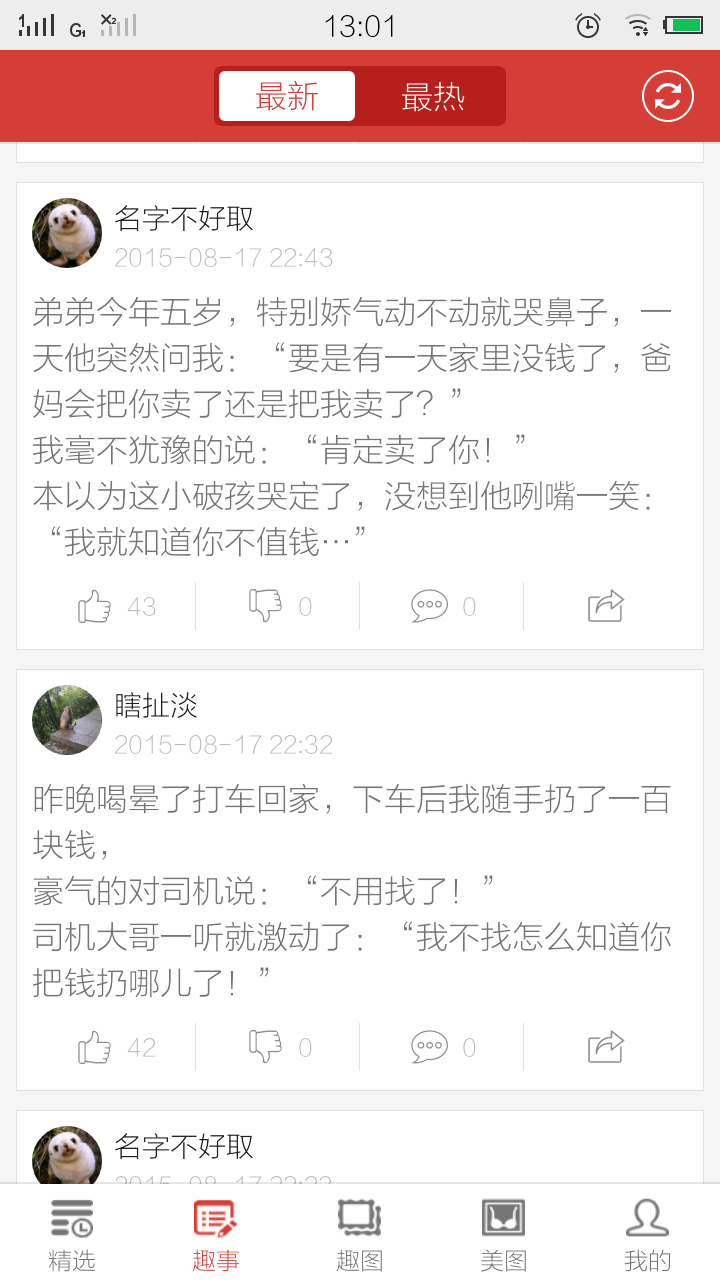Go to the 趣图 tab
Screen dimensions: 720x1280
click(360, 1235)
